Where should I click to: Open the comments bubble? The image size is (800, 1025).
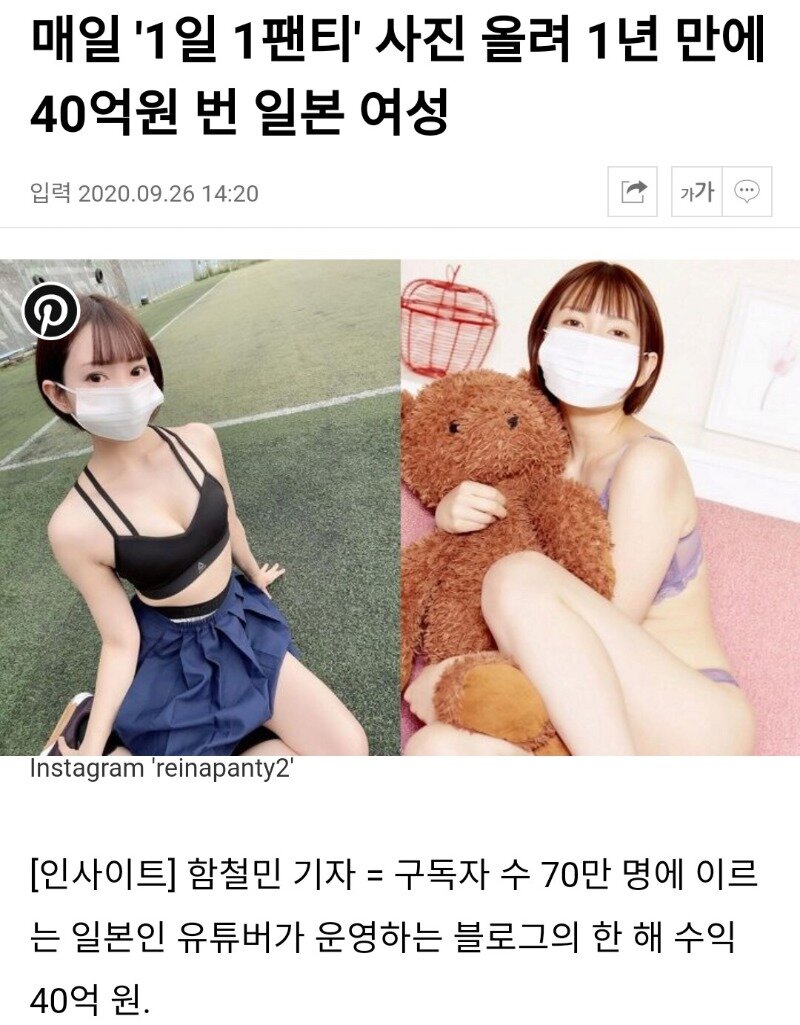[x=747, y=191]
